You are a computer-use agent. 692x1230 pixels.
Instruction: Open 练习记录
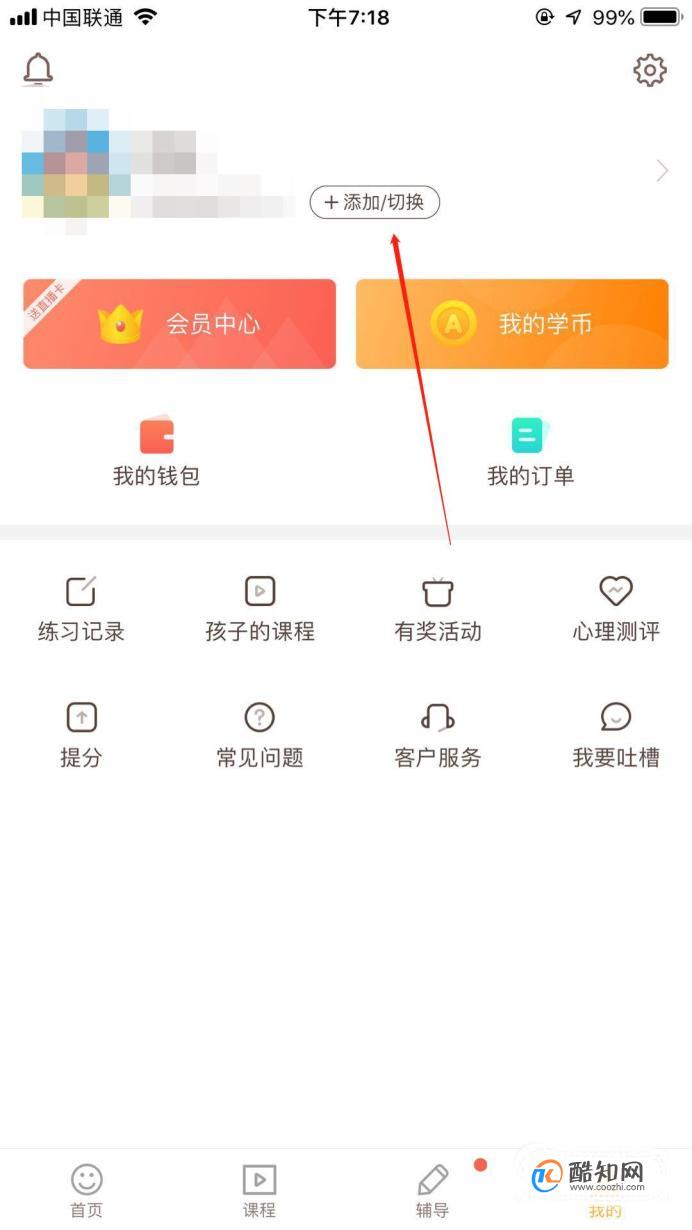tap(81, 609)
